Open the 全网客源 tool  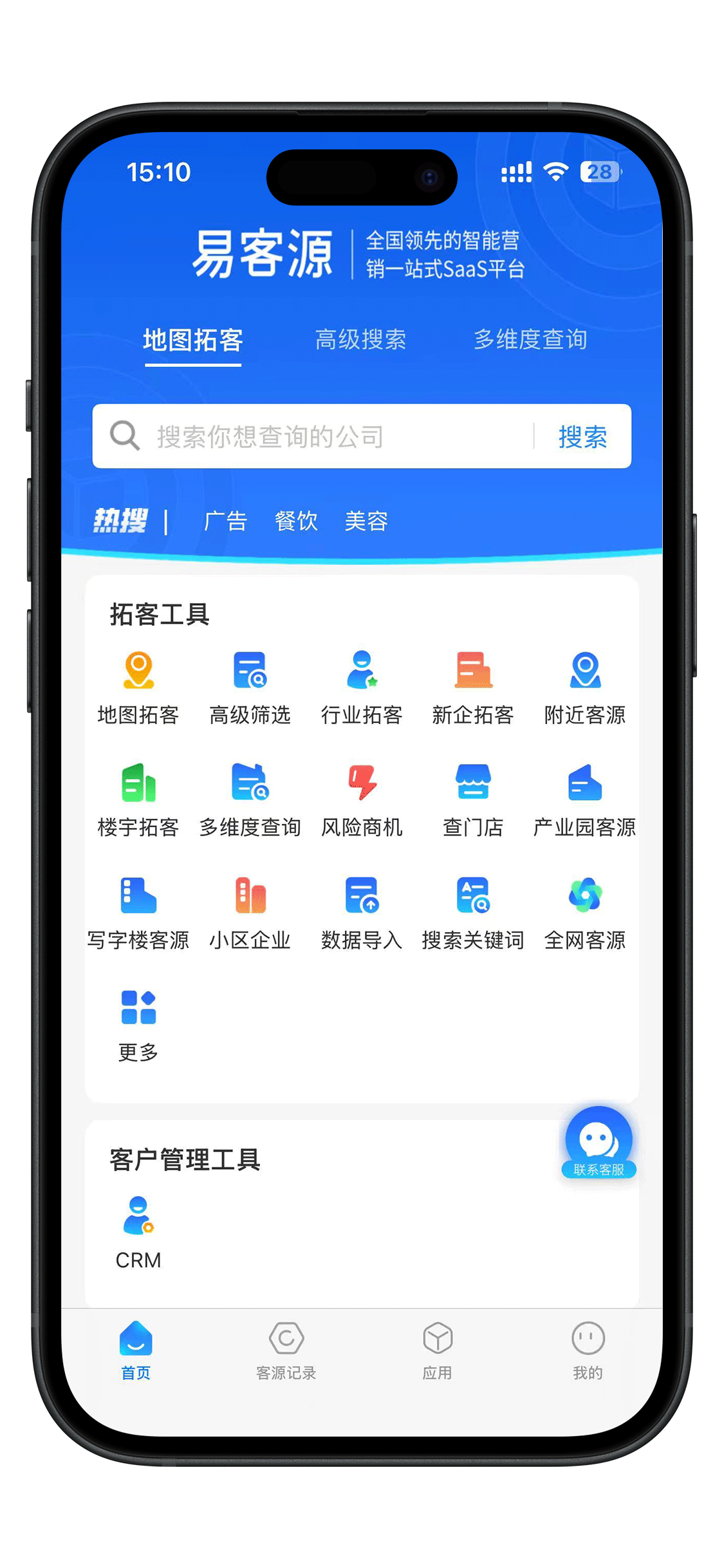point(585,911)
